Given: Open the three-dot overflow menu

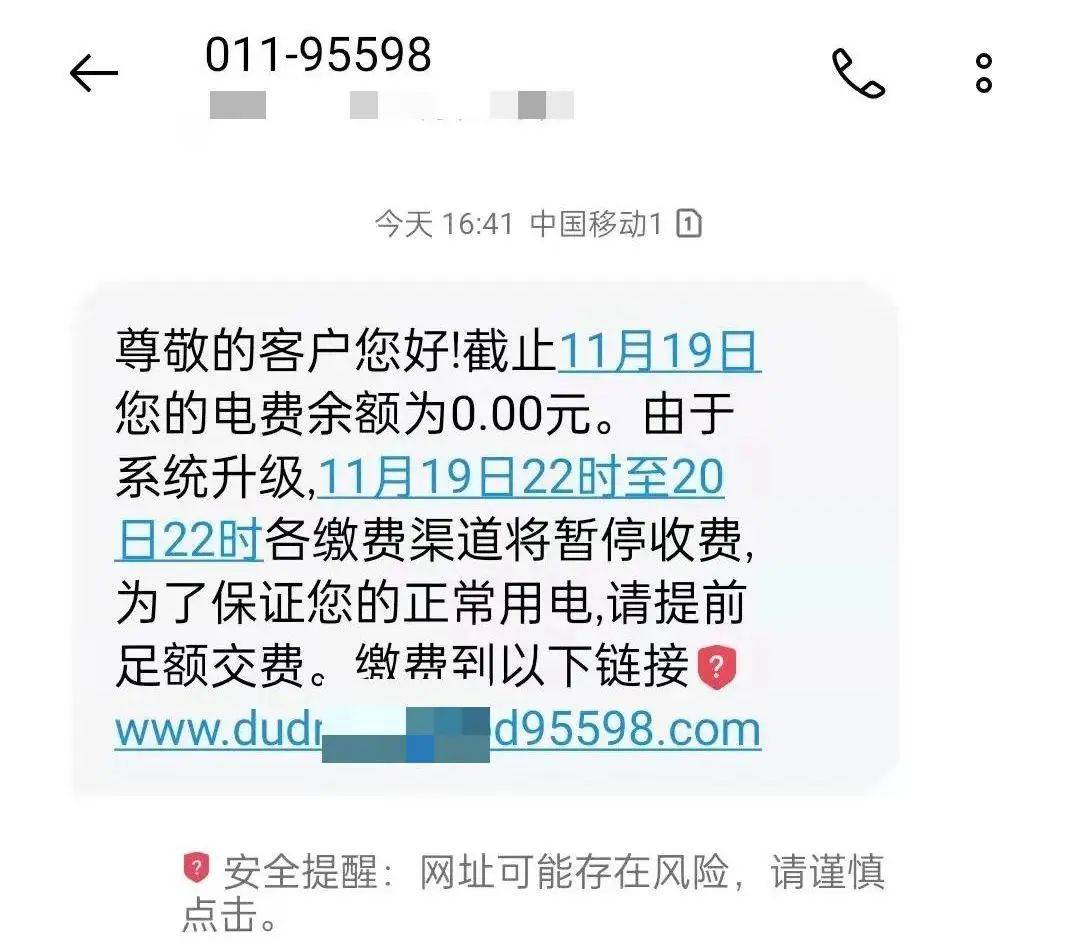Looking at the screenshot, I should [984, 73].
